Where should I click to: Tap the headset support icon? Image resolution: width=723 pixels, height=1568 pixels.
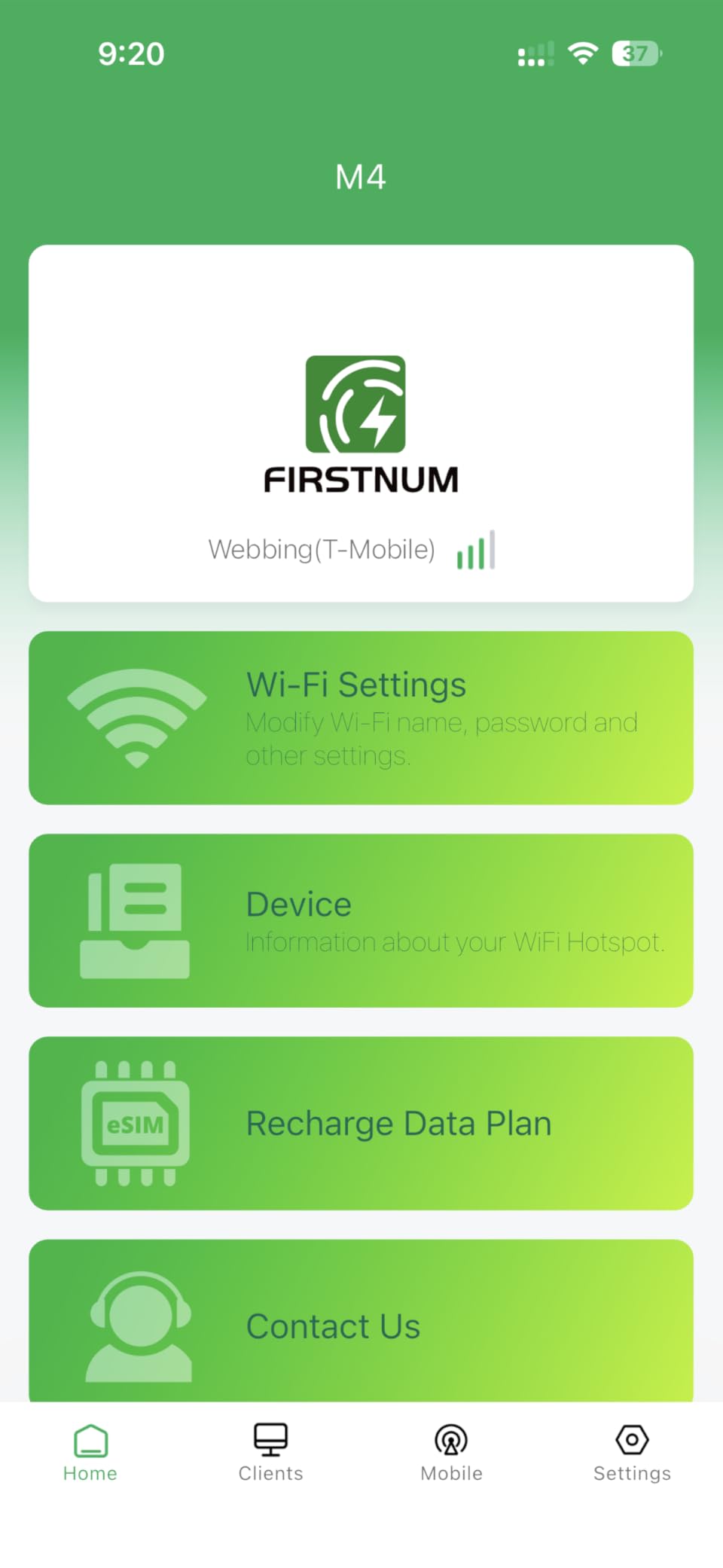click(x=139, y=1325)
